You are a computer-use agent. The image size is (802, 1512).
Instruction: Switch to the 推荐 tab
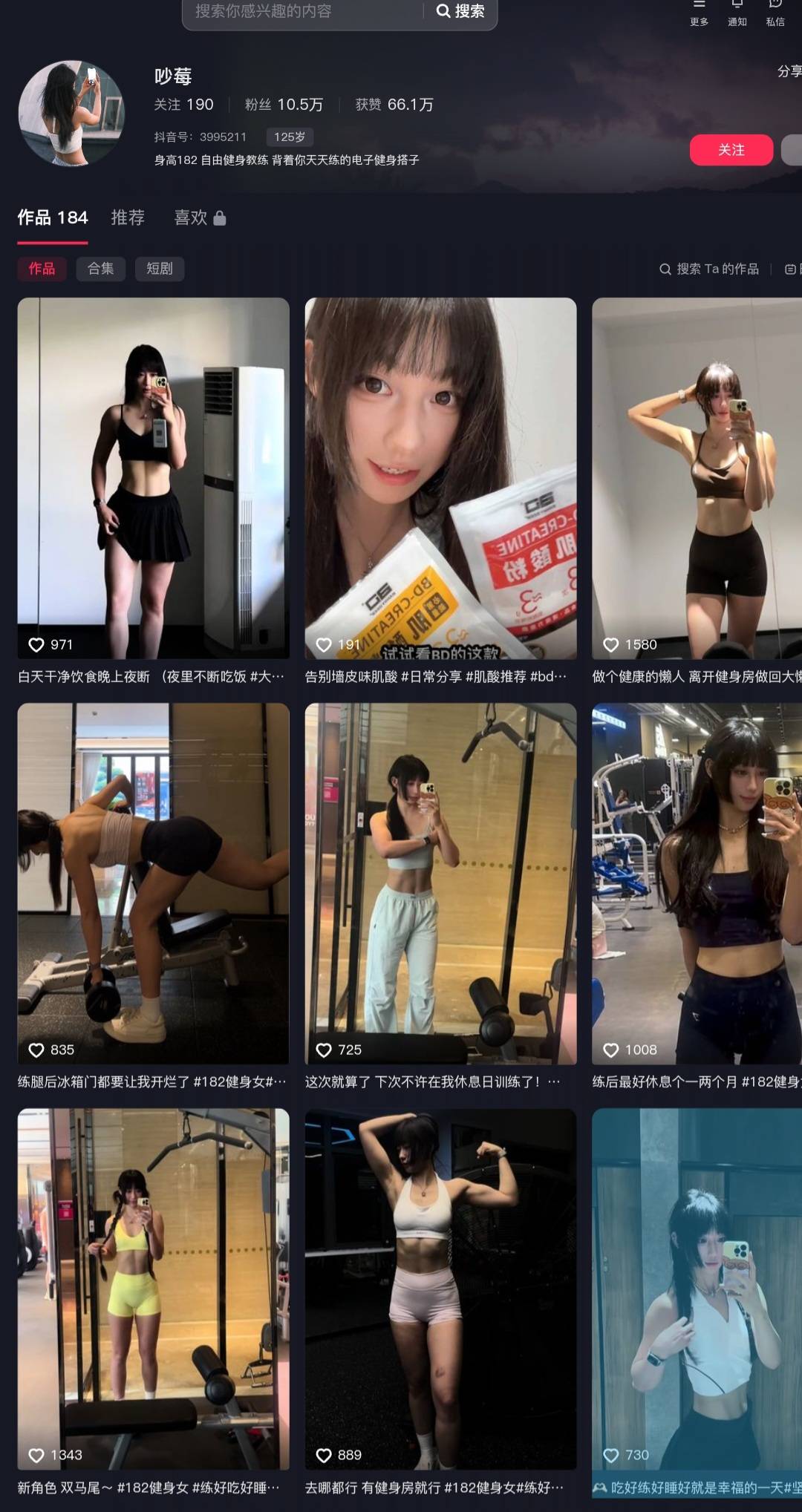click(x=128, y=217)
